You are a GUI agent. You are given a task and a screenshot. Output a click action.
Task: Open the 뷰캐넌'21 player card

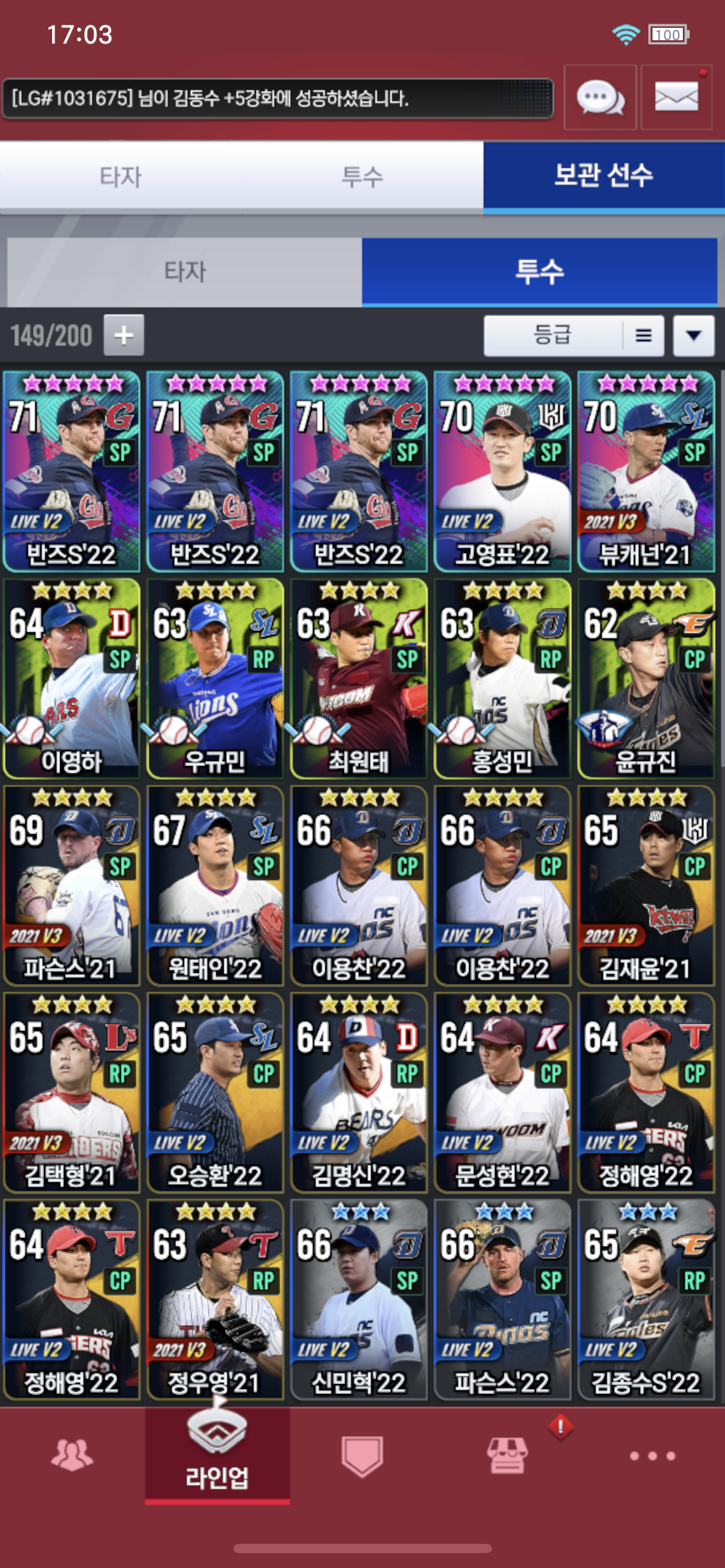[x=646, y=471]
